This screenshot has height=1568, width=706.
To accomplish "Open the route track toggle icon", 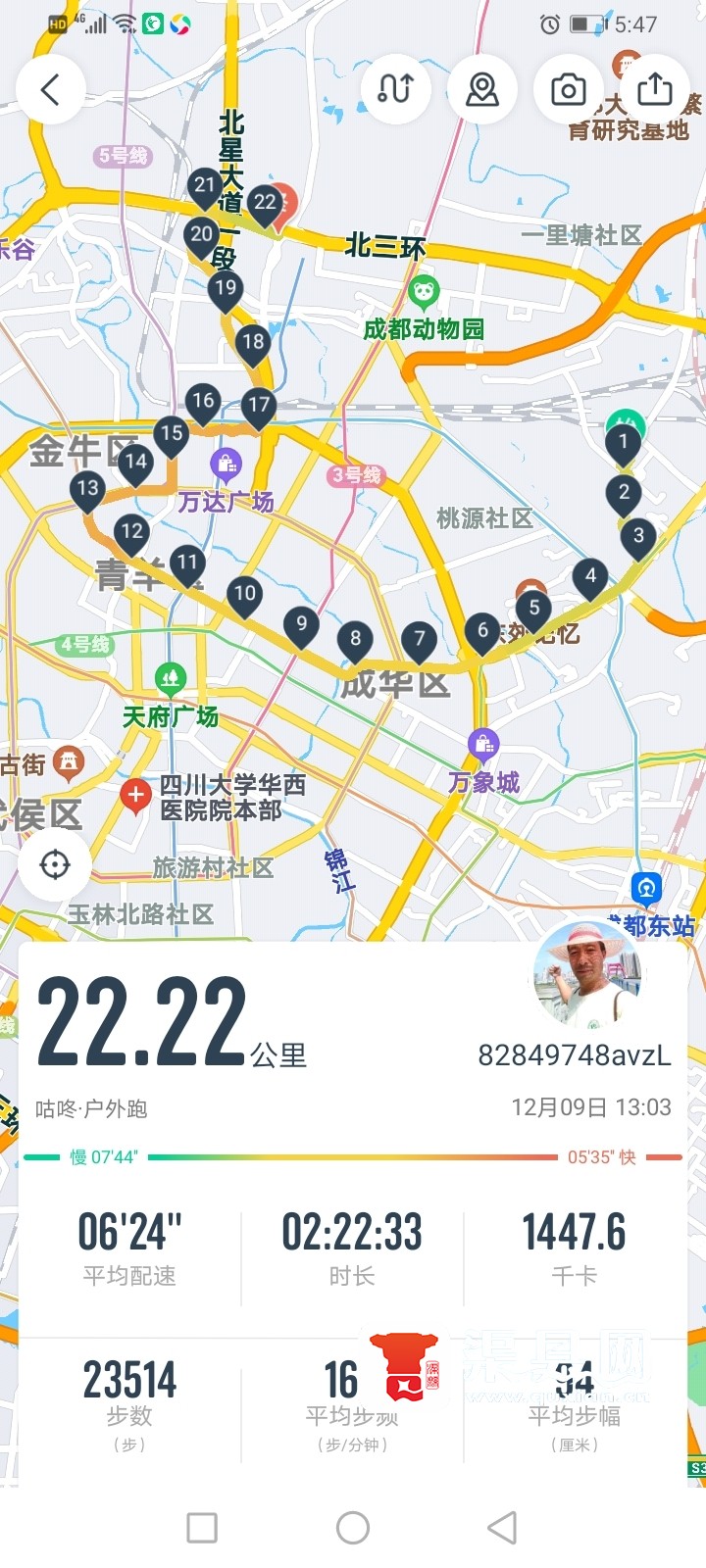I will coord(395,90).
